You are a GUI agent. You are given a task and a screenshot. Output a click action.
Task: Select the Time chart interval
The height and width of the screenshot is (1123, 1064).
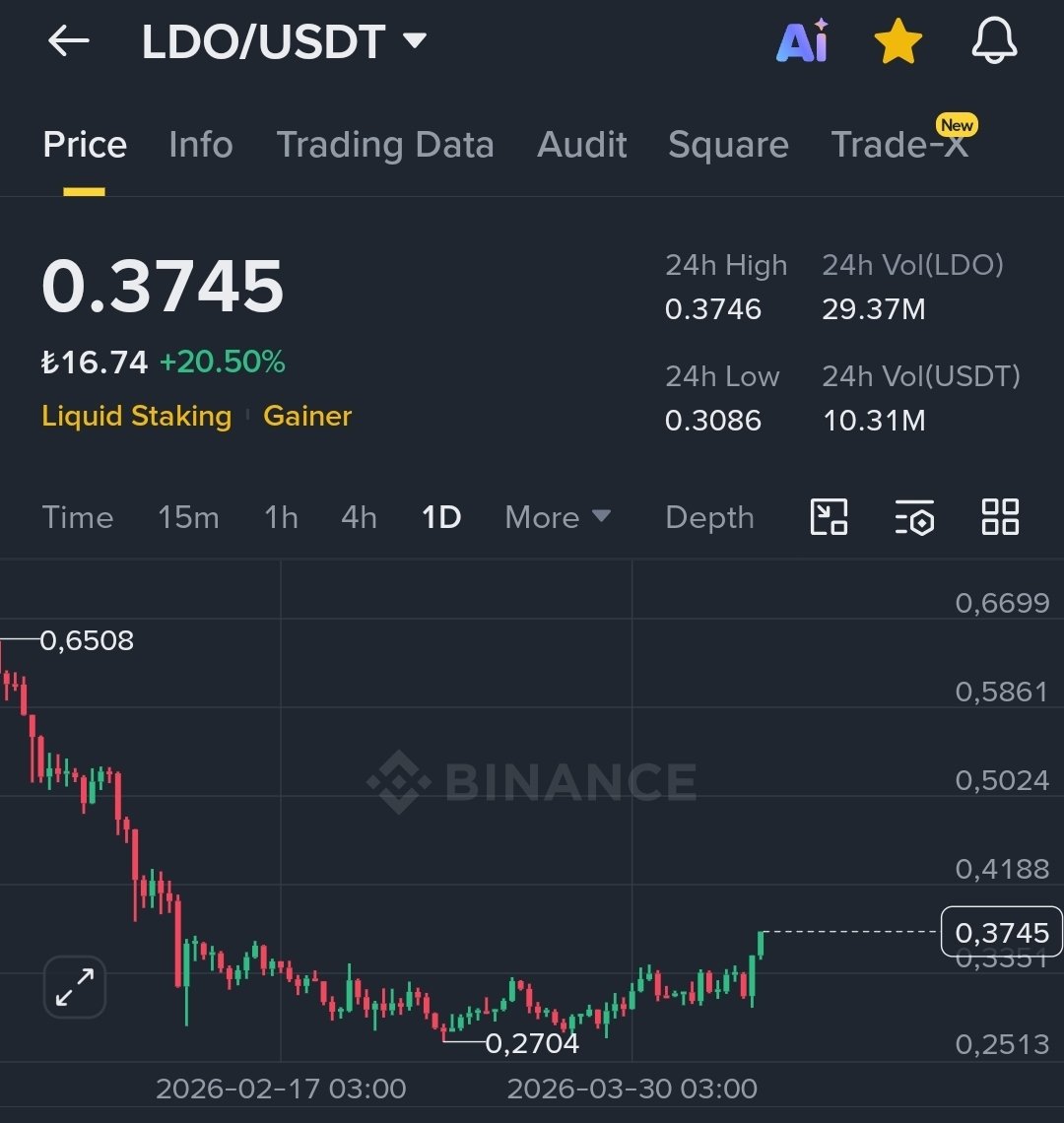point(78,517)
